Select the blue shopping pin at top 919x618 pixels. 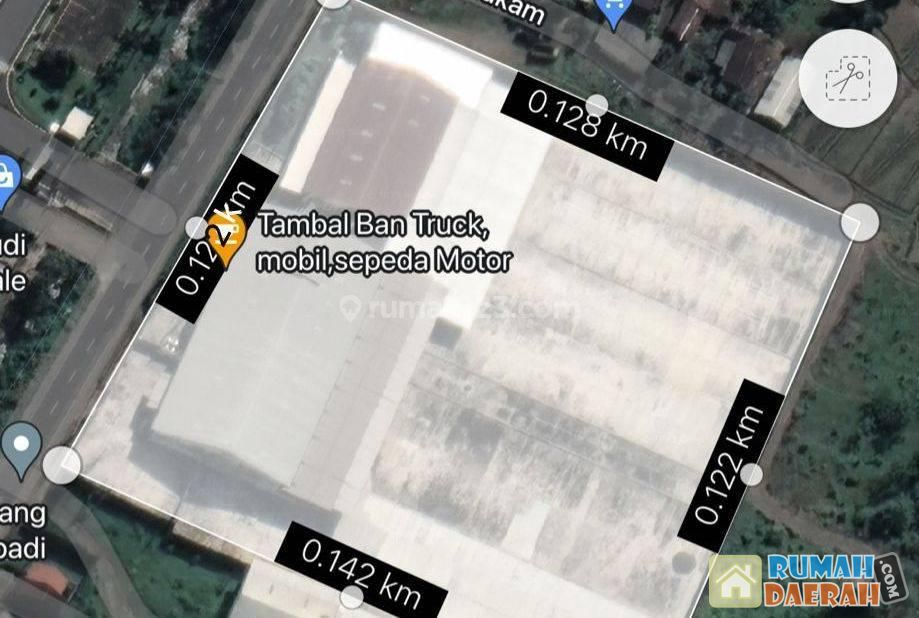[x=612, y=12]
